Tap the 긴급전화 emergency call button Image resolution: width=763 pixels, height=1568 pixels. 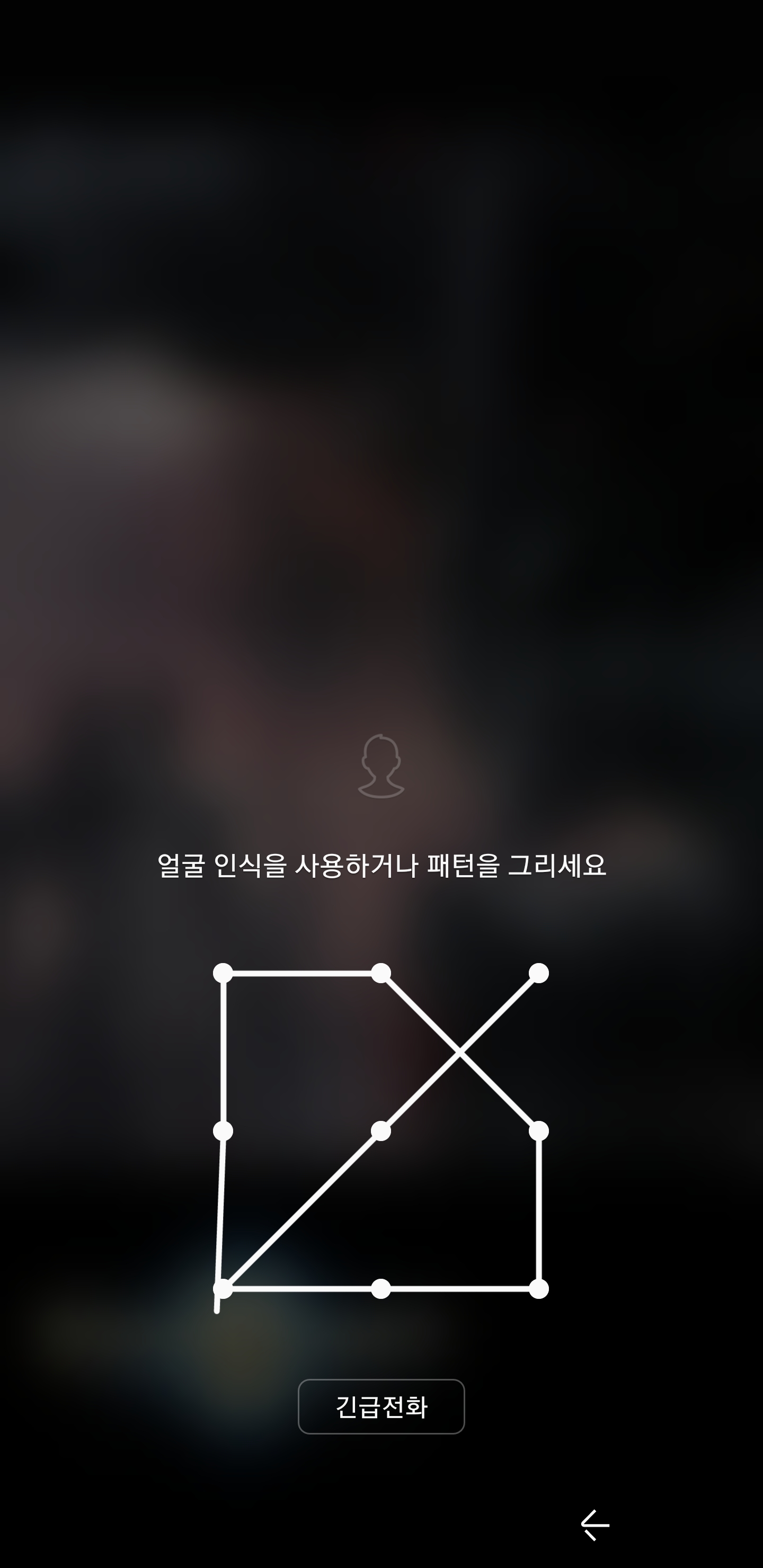[x=381, y=1406]
